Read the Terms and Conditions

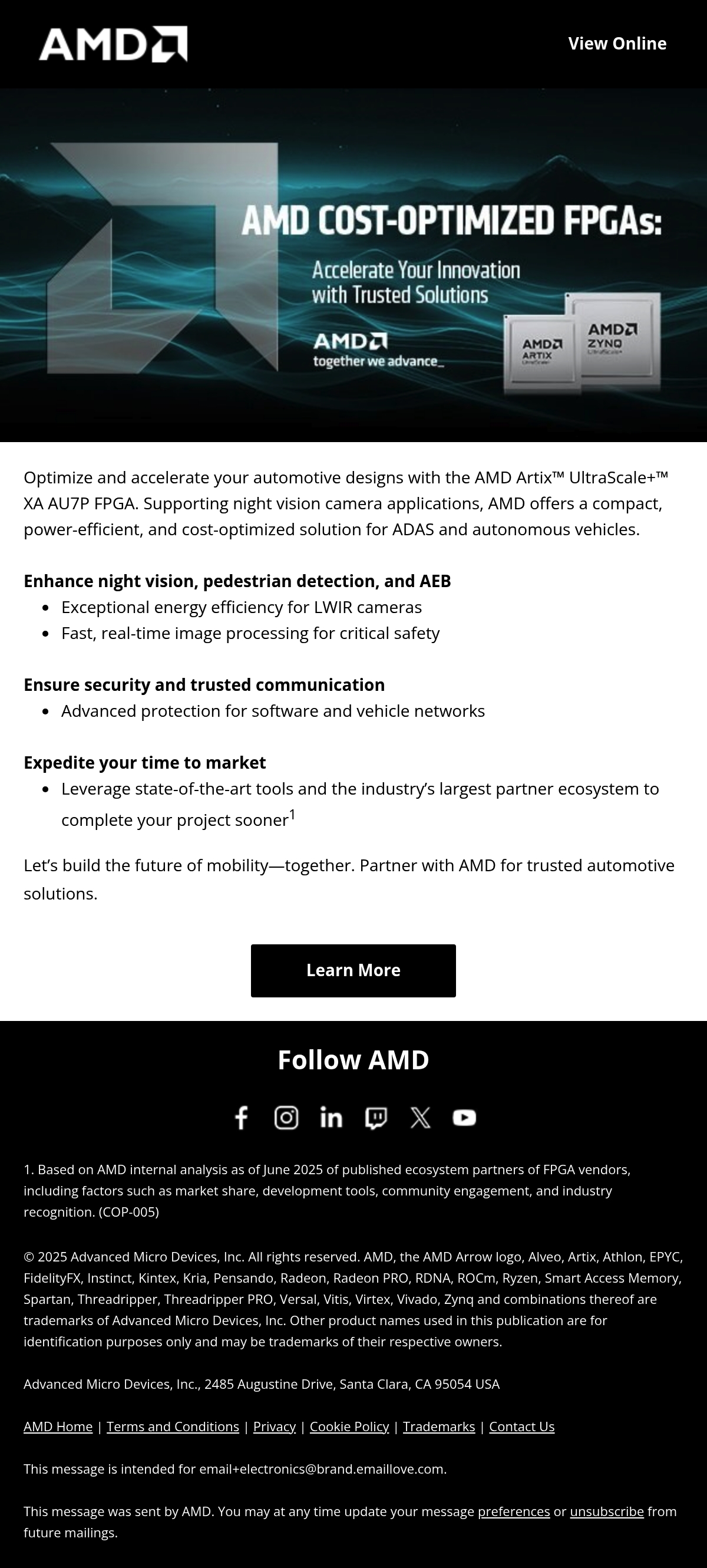click(x=173, y=1427)
